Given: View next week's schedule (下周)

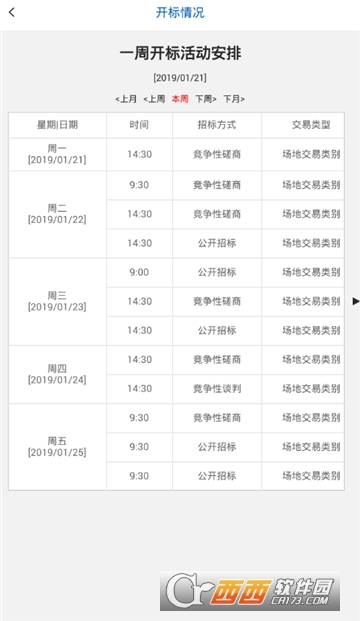Looking at the screenshot, I should point(206,99).
